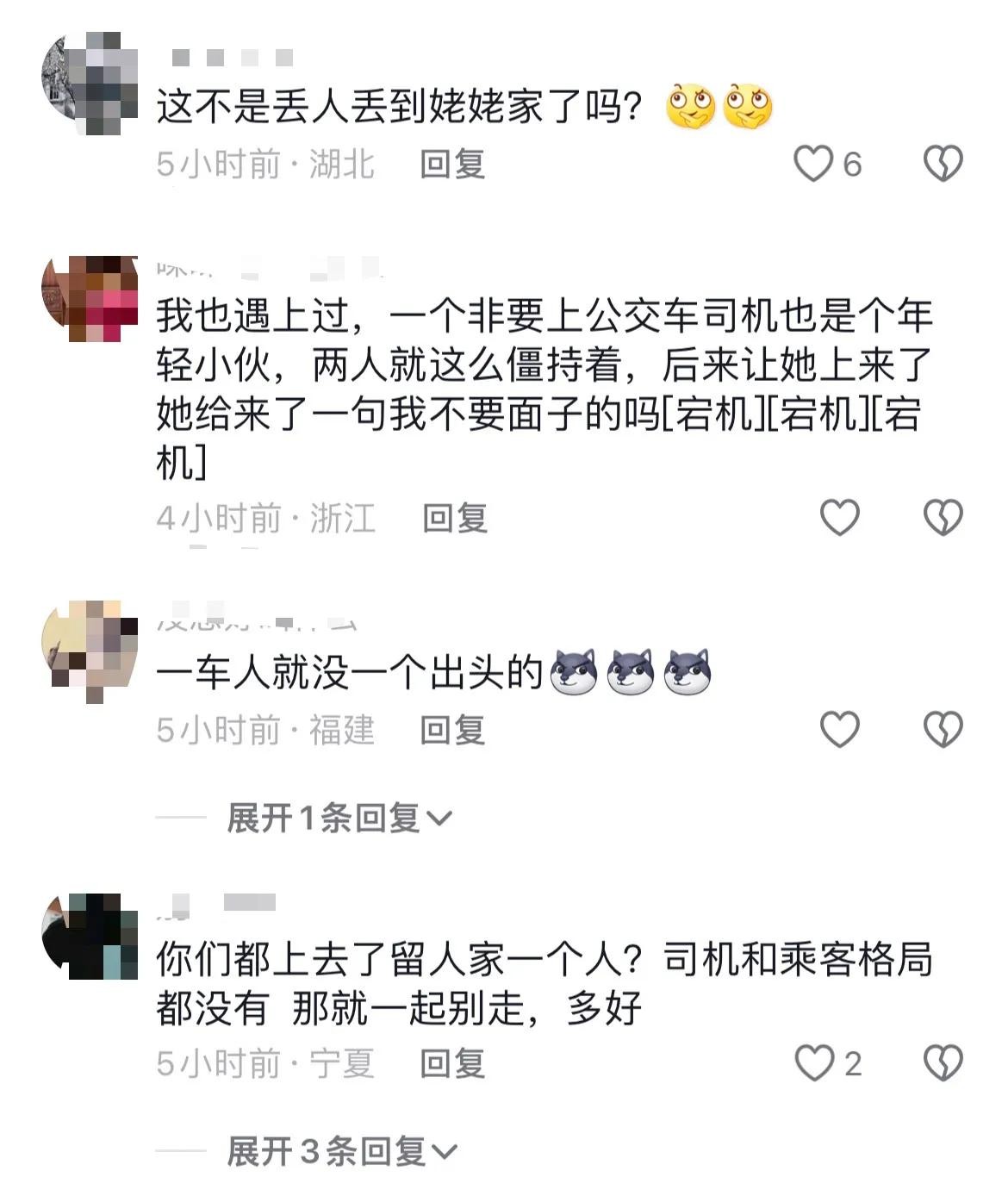Expand 展开1条回复 under the Fujian comment
The image size is (1008, 1202).
click(338, 818)
